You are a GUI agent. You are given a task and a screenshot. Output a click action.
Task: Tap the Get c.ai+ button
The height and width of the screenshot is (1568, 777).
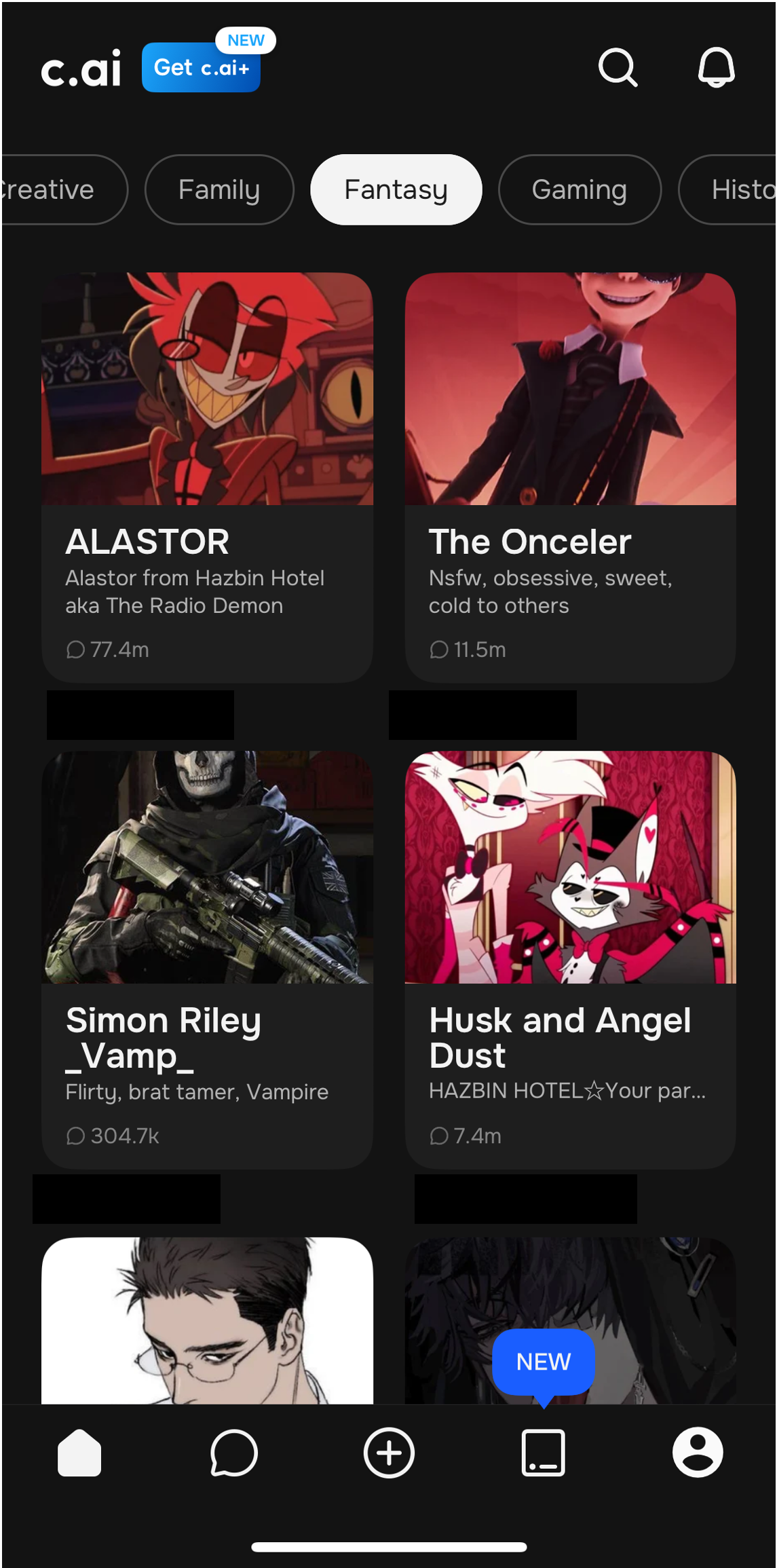201,68
